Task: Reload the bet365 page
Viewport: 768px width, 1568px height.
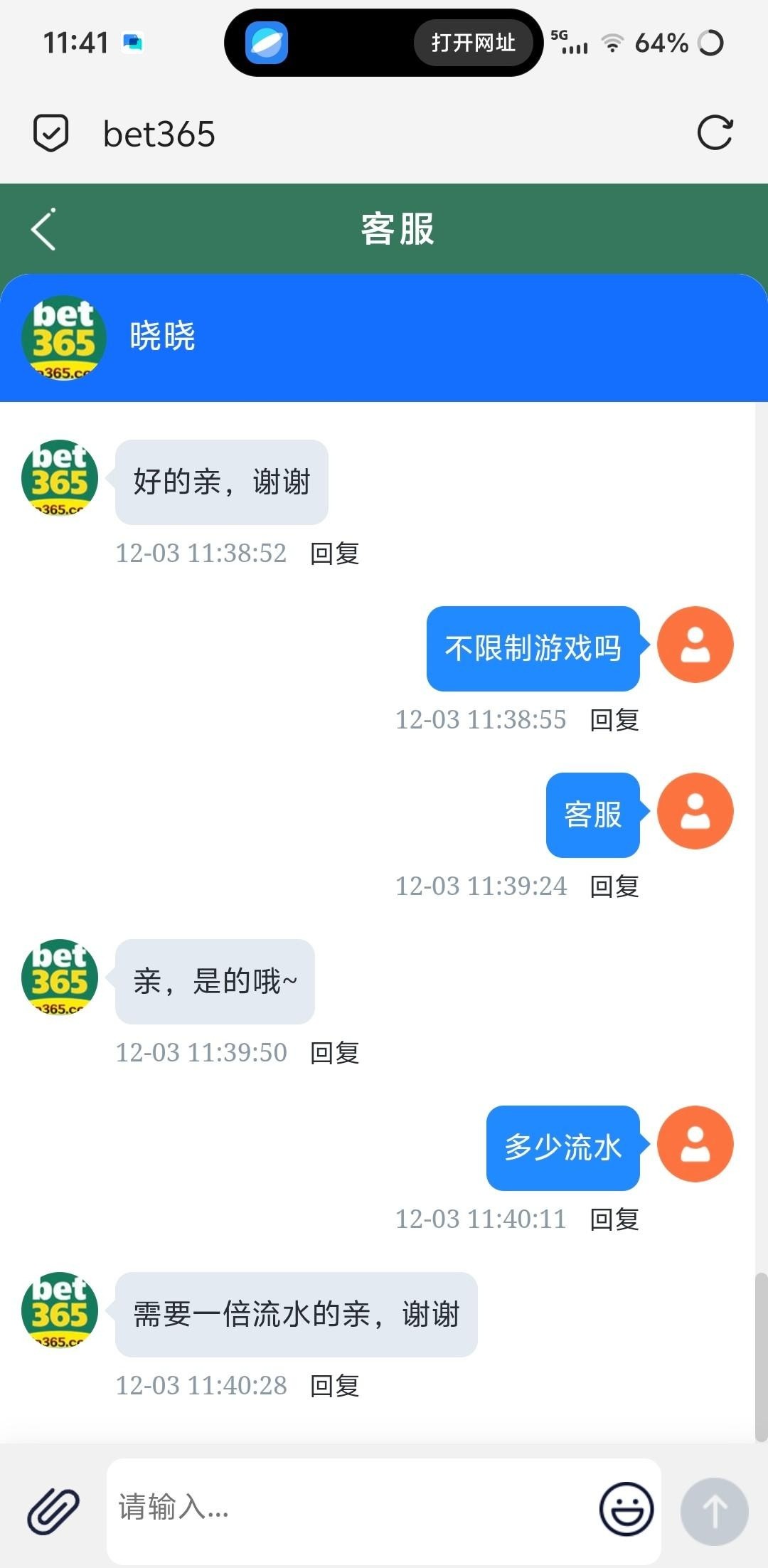Action: tap(715, 133)
